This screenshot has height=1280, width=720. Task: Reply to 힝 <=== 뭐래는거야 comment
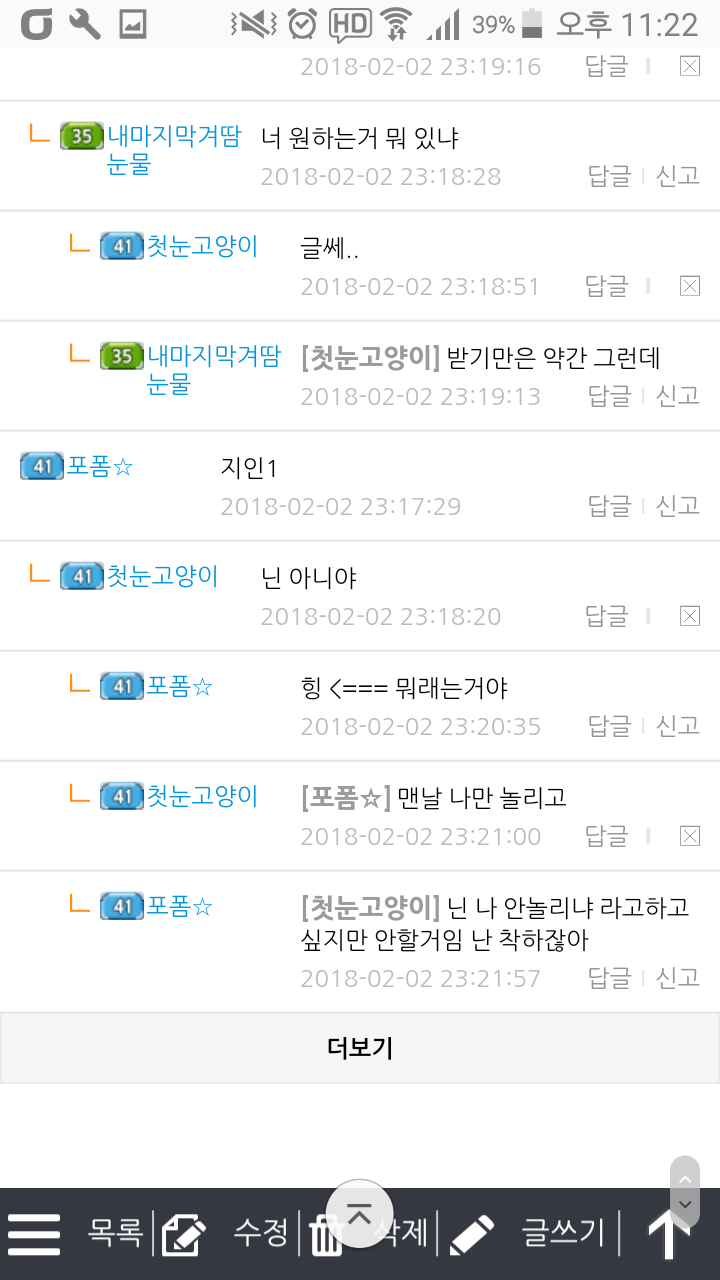tap(608, 726)
